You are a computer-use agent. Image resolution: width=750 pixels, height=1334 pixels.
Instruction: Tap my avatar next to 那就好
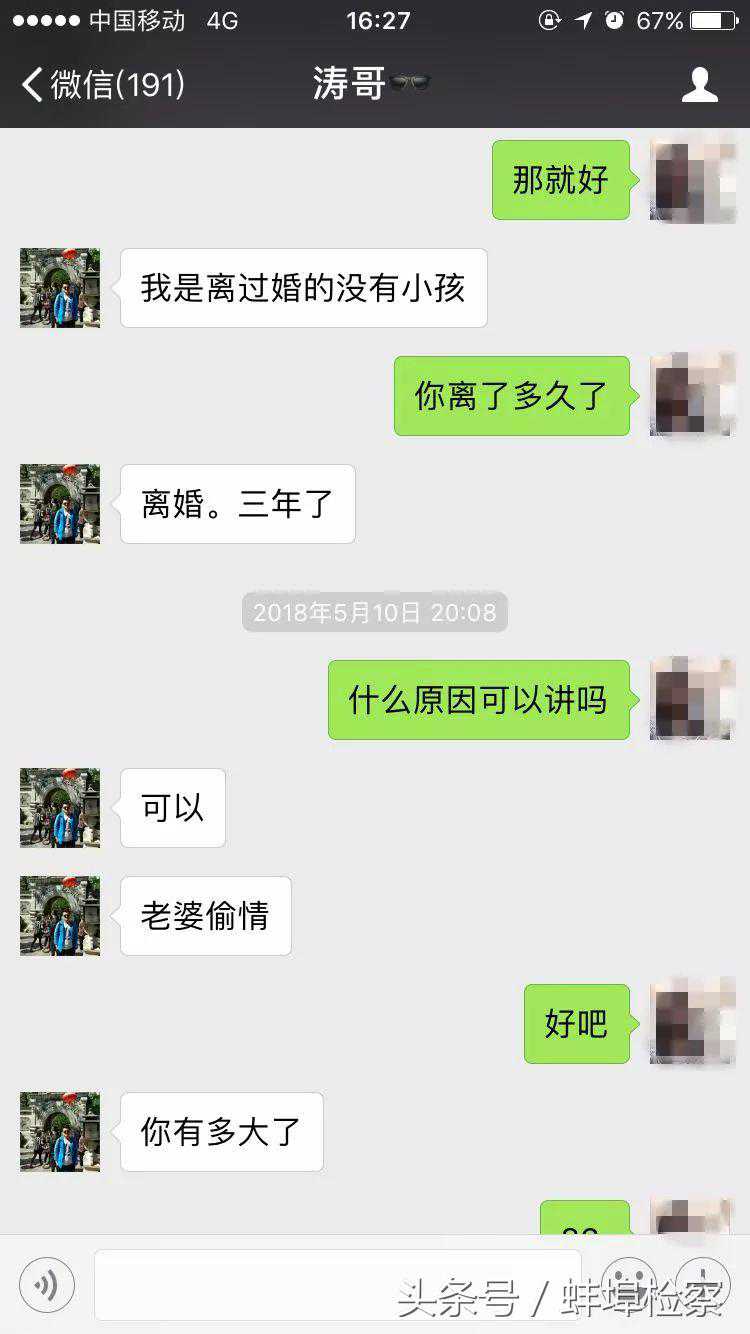692,180
